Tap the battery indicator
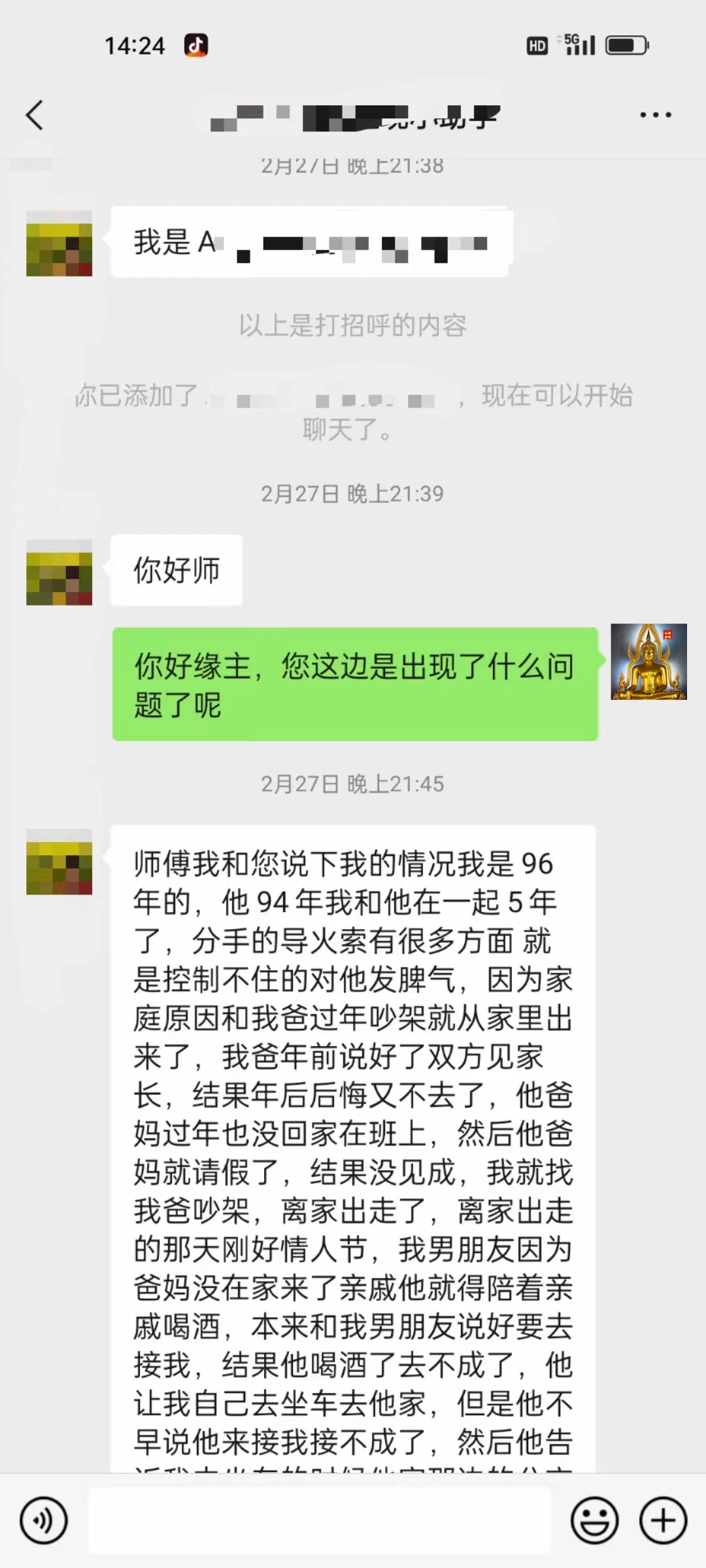 click(x=626, y=44)
